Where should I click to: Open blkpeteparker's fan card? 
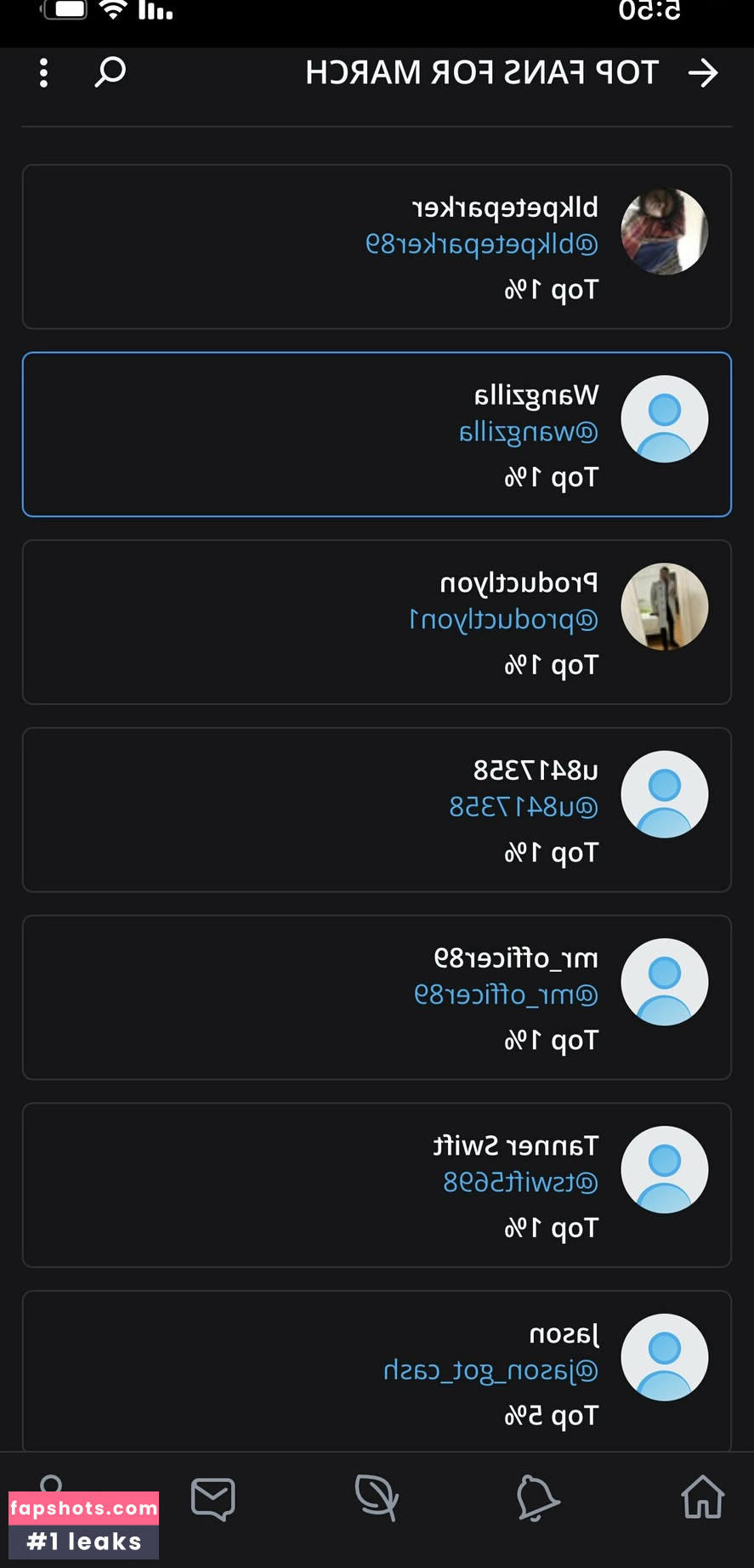377,247
